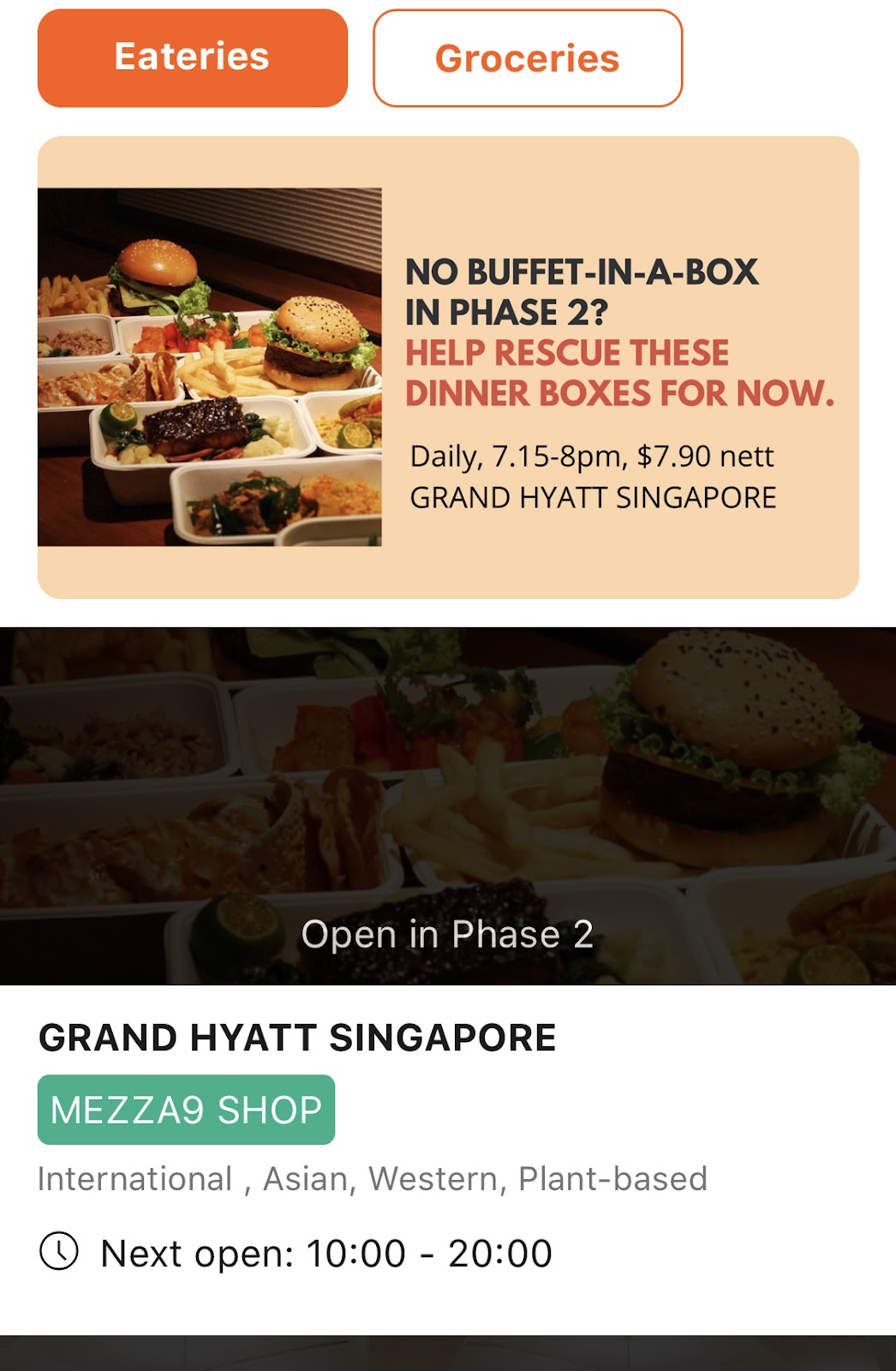Image resolution: width=896 pixels, height=1371 pixels.
Task: Switch to the Eateries tab
Action: pos(192,58)
